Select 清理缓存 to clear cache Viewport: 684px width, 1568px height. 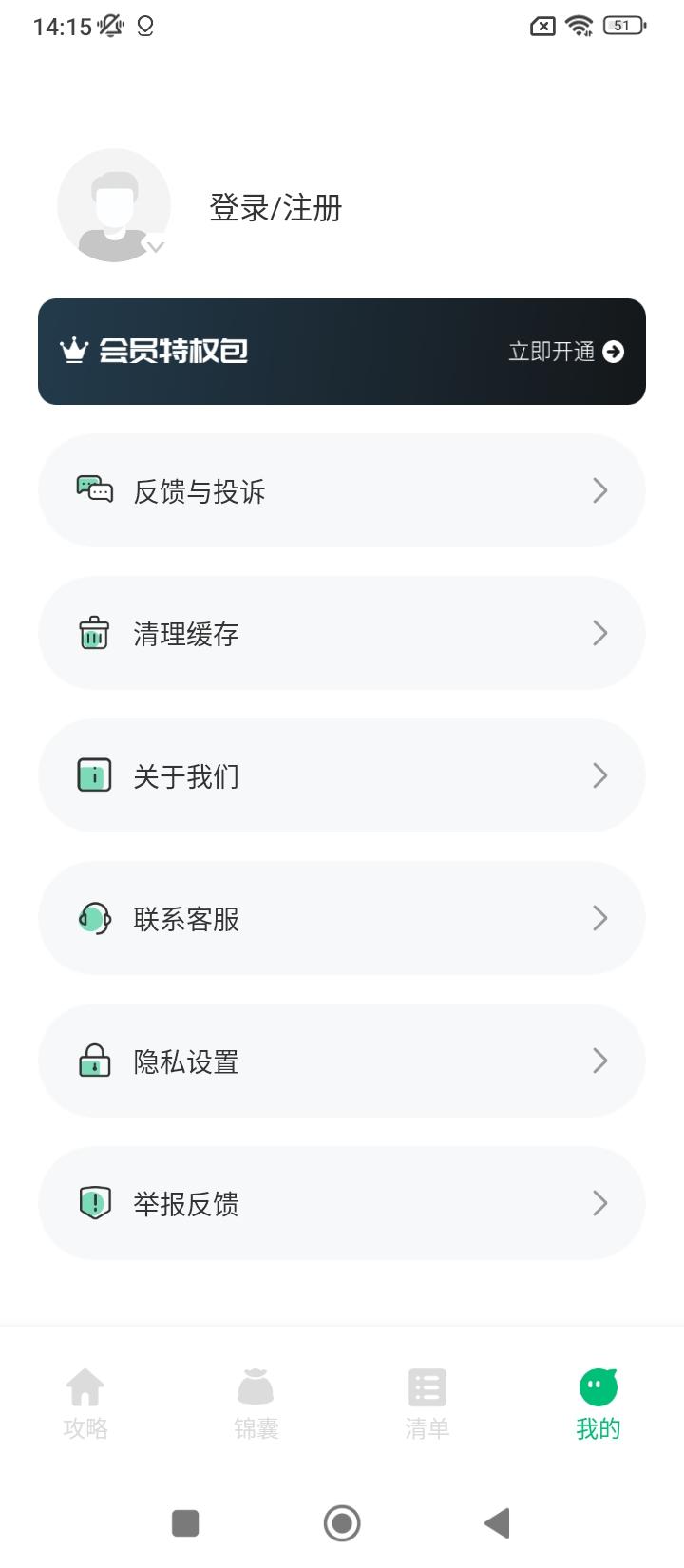[x=342, y=633]
